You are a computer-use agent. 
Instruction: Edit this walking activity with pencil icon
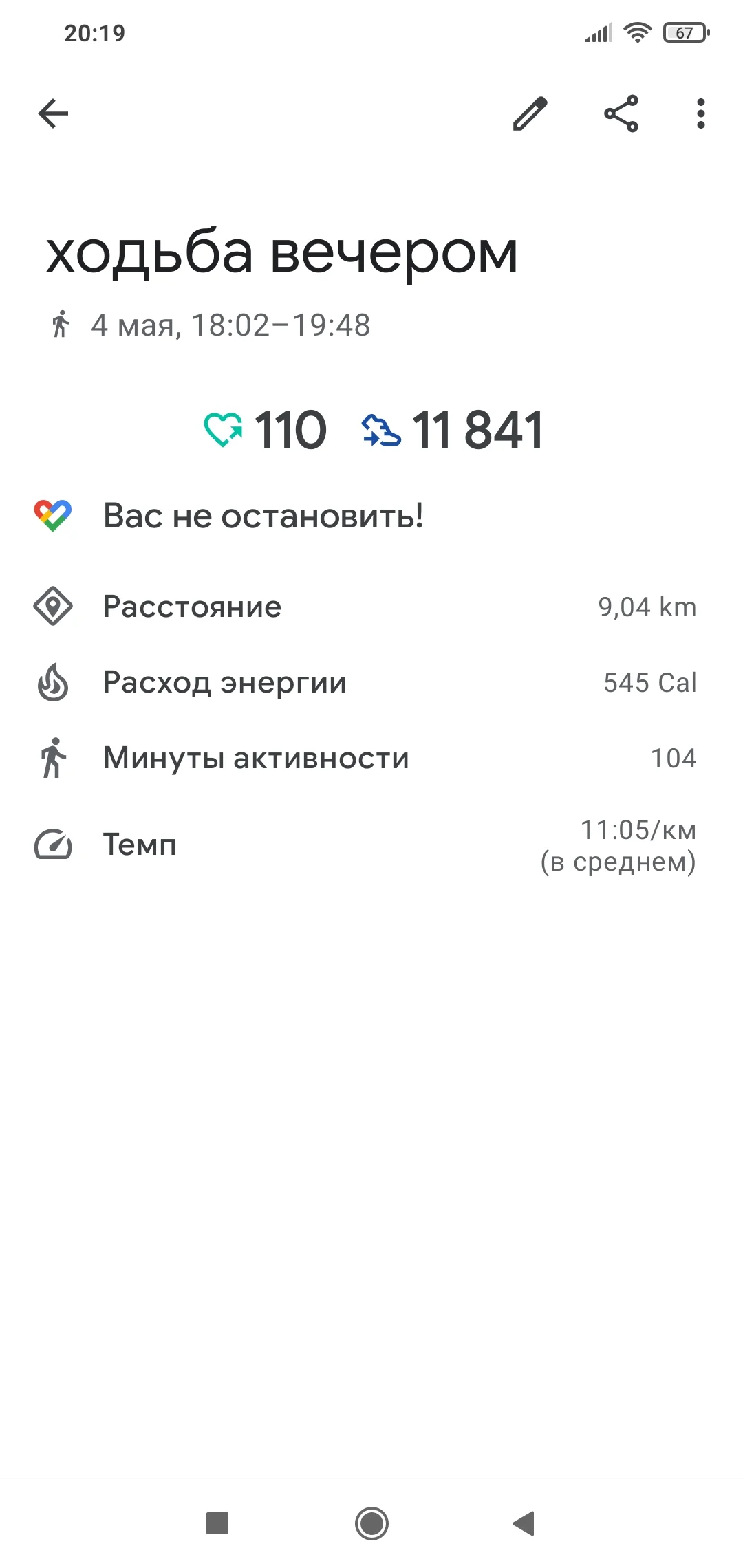(530, 113)
